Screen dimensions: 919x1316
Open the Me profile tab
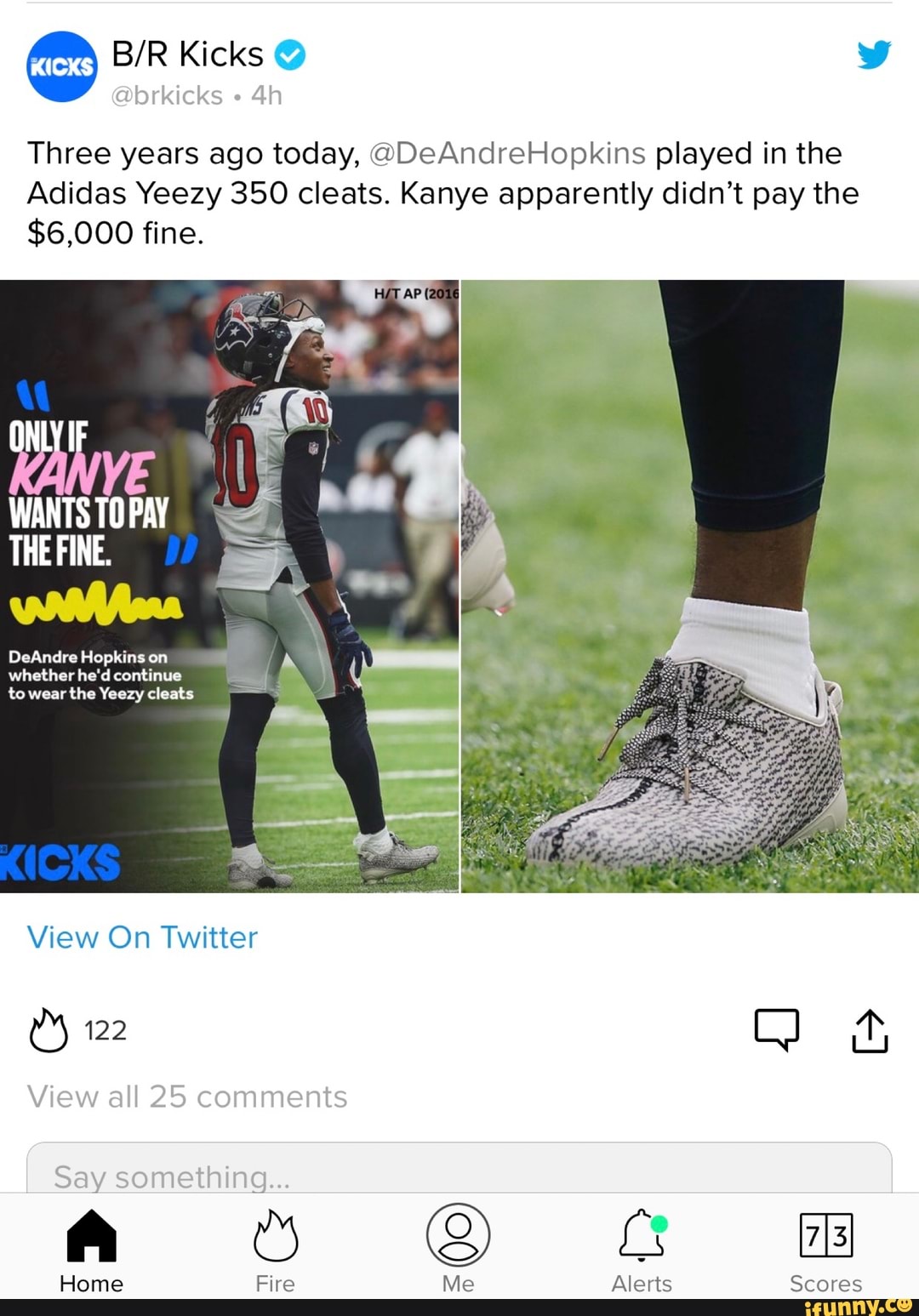point(458,1247)
